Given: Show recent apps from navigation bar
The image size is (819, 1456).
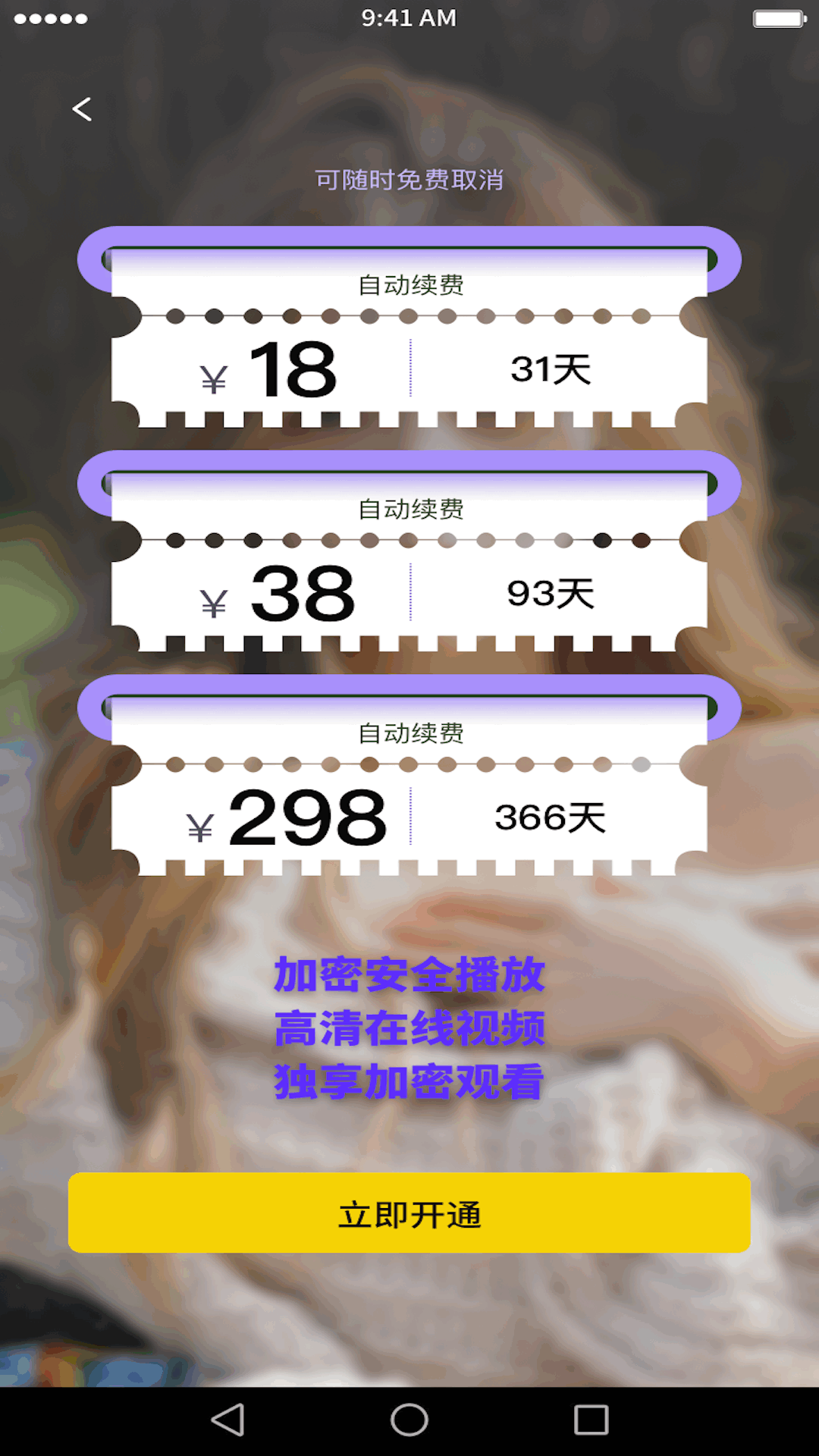Looking at the screenshot, I should point(591,1420).
